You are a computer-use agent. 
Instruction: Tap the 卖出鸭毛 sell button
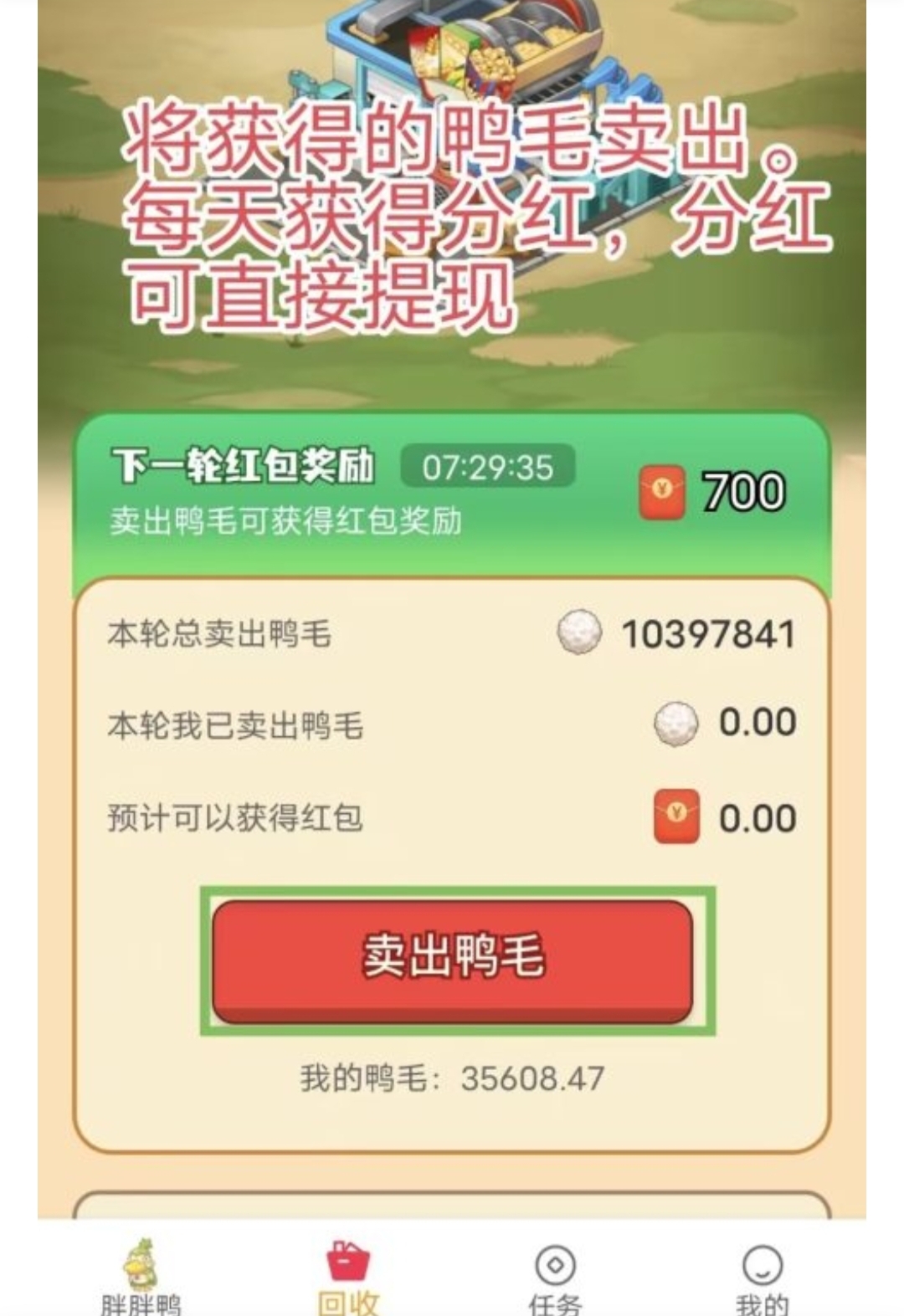click(x=453, y=960)
